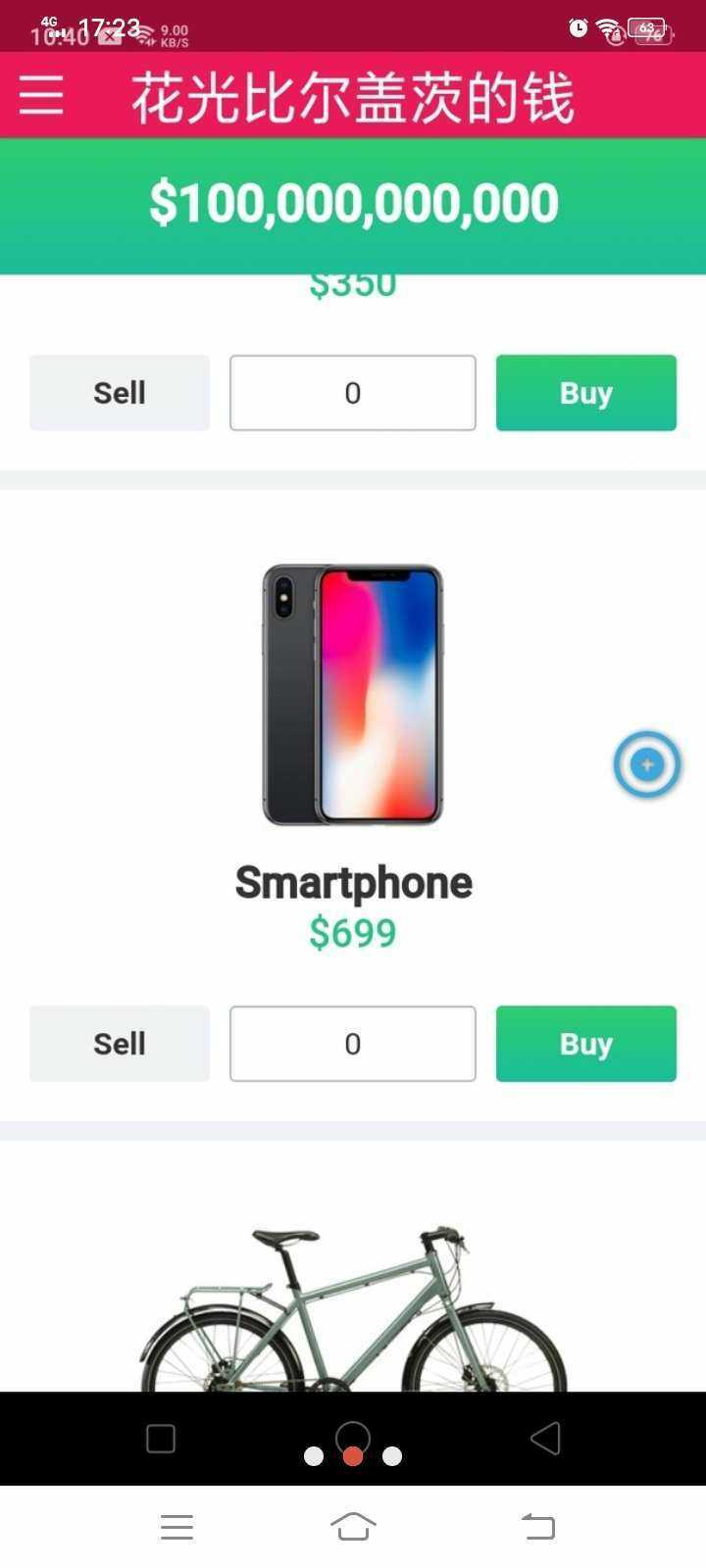Viewport: 706px width, 1568px height.
Task: Sell the Smartphone item
Action: 120,1044
